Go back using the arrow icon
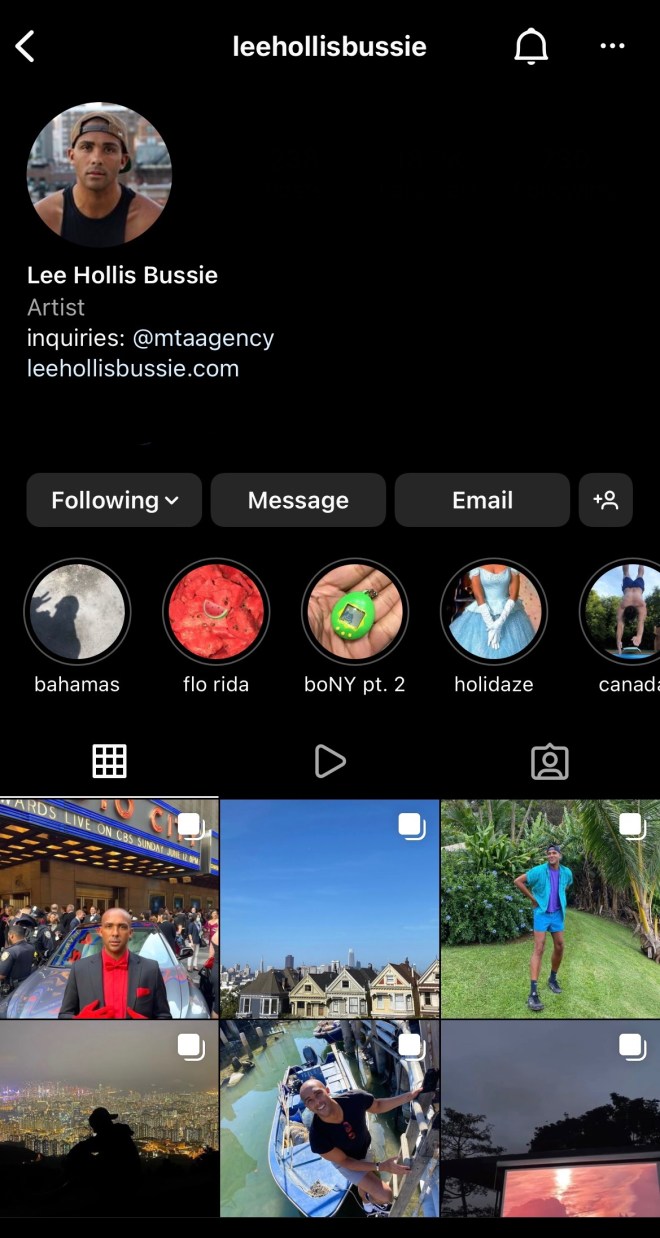This screenshot has height=1238, width=660. point(26,46)
